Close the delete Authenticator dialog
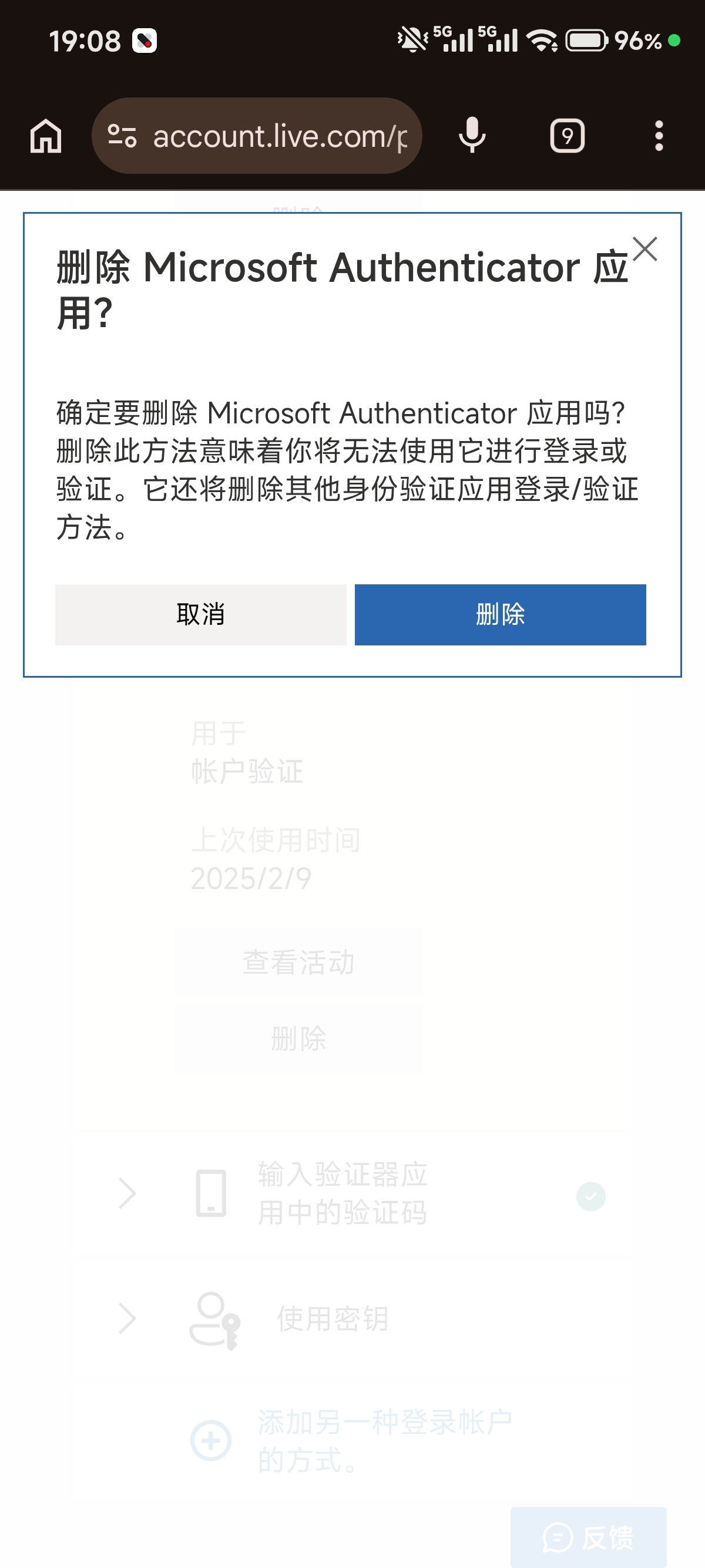This screenshot has height=1568, width=705. click(x=644, y=249)
